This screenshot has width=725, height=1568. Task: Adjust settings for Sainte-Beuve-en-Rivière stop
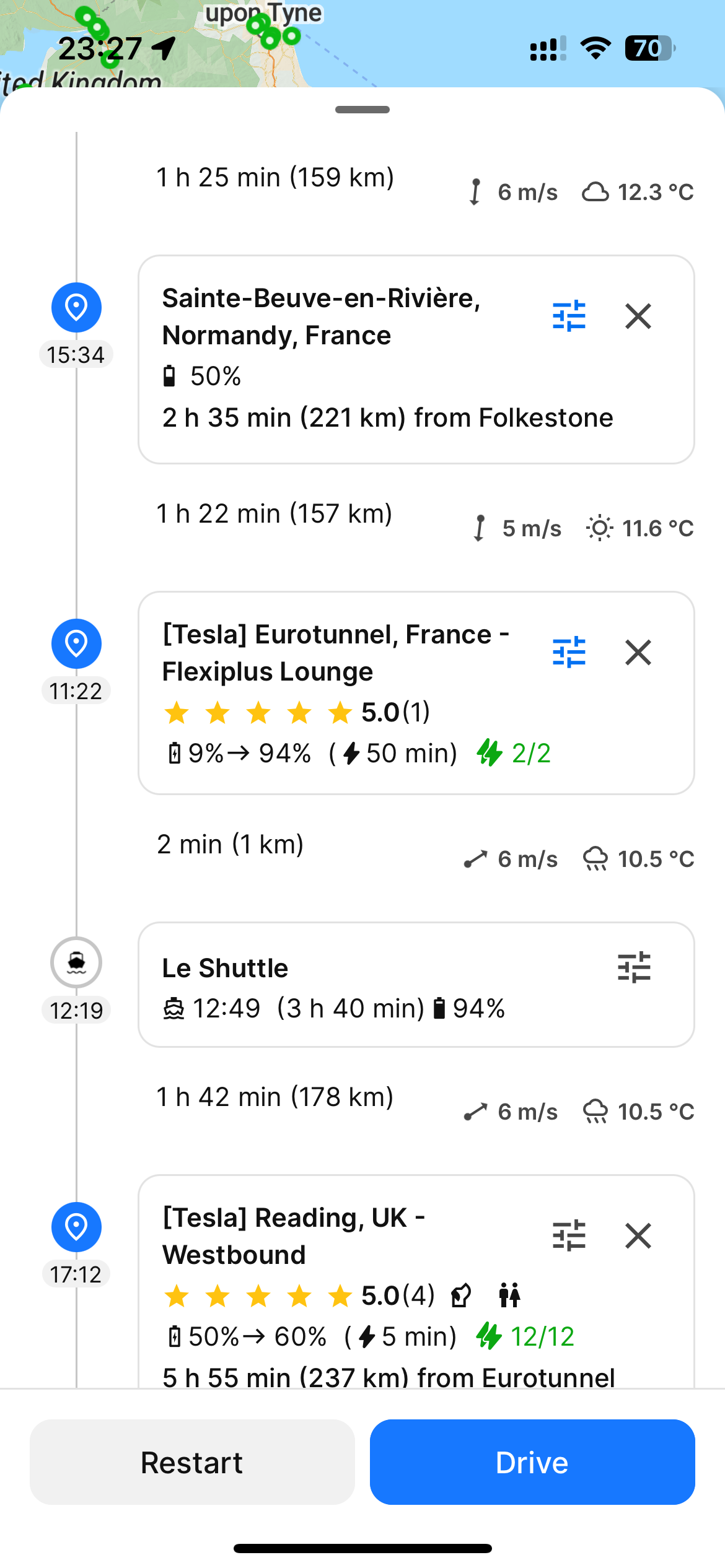pos(569,316)
